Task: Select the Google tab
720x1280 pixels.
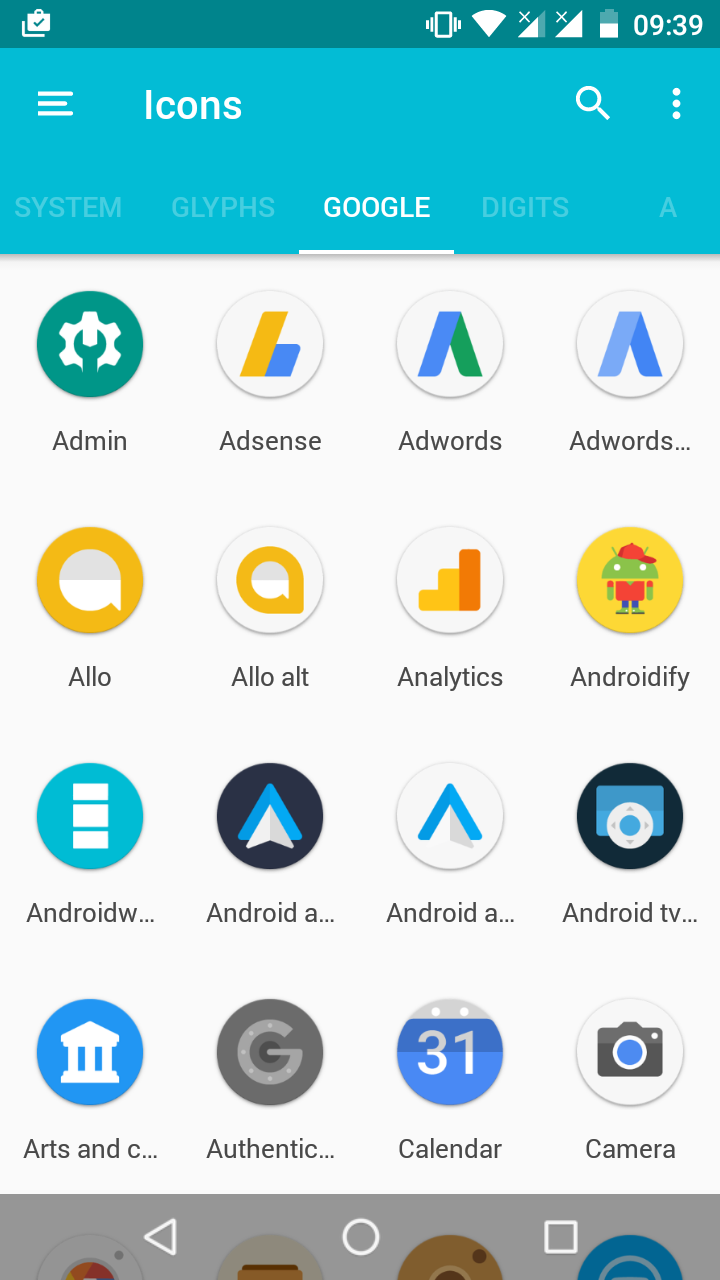Action: coord(377,207)
